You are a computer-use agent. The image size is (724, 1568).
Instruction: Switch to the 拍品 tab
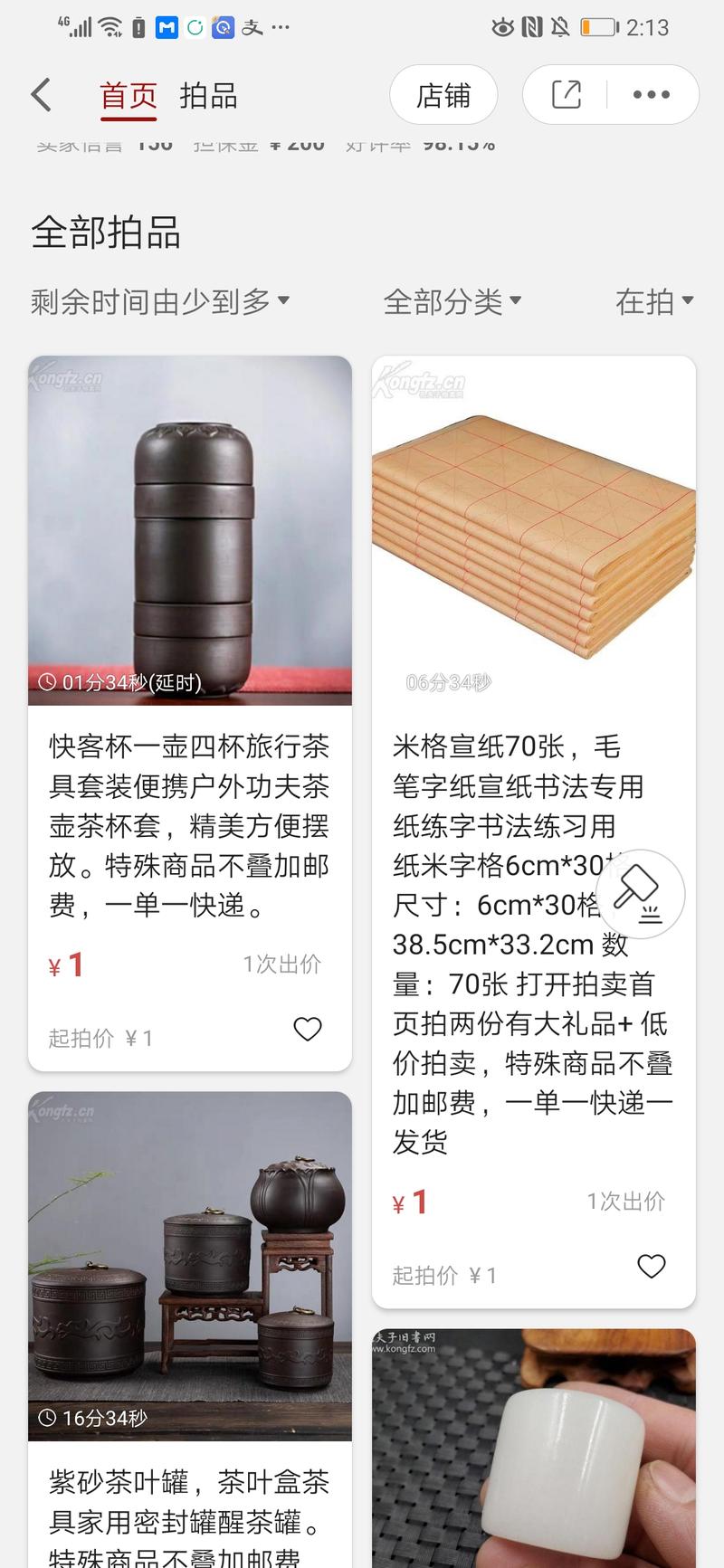[x=210, y=96]
